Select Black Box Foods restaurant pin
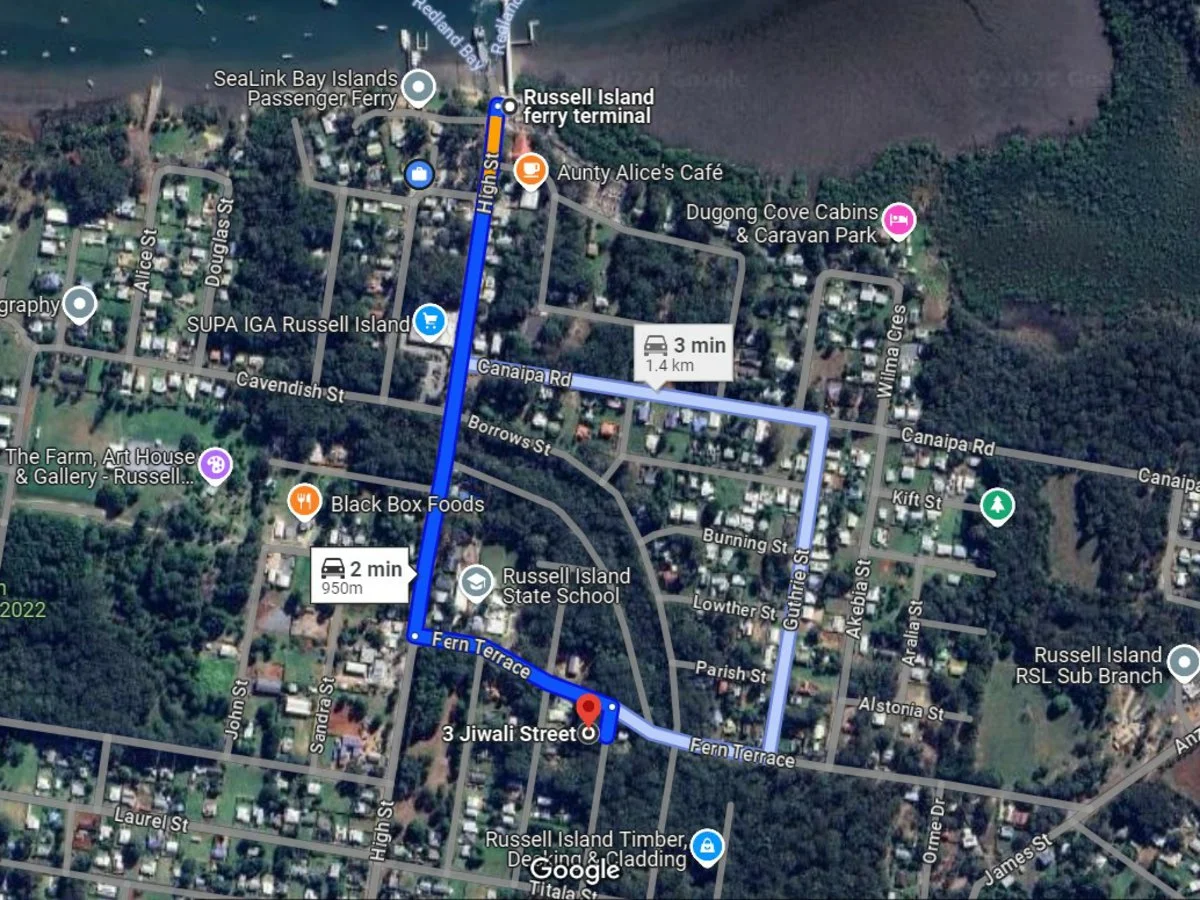Viewport: 1200px width, 900px height. (304, 501)
